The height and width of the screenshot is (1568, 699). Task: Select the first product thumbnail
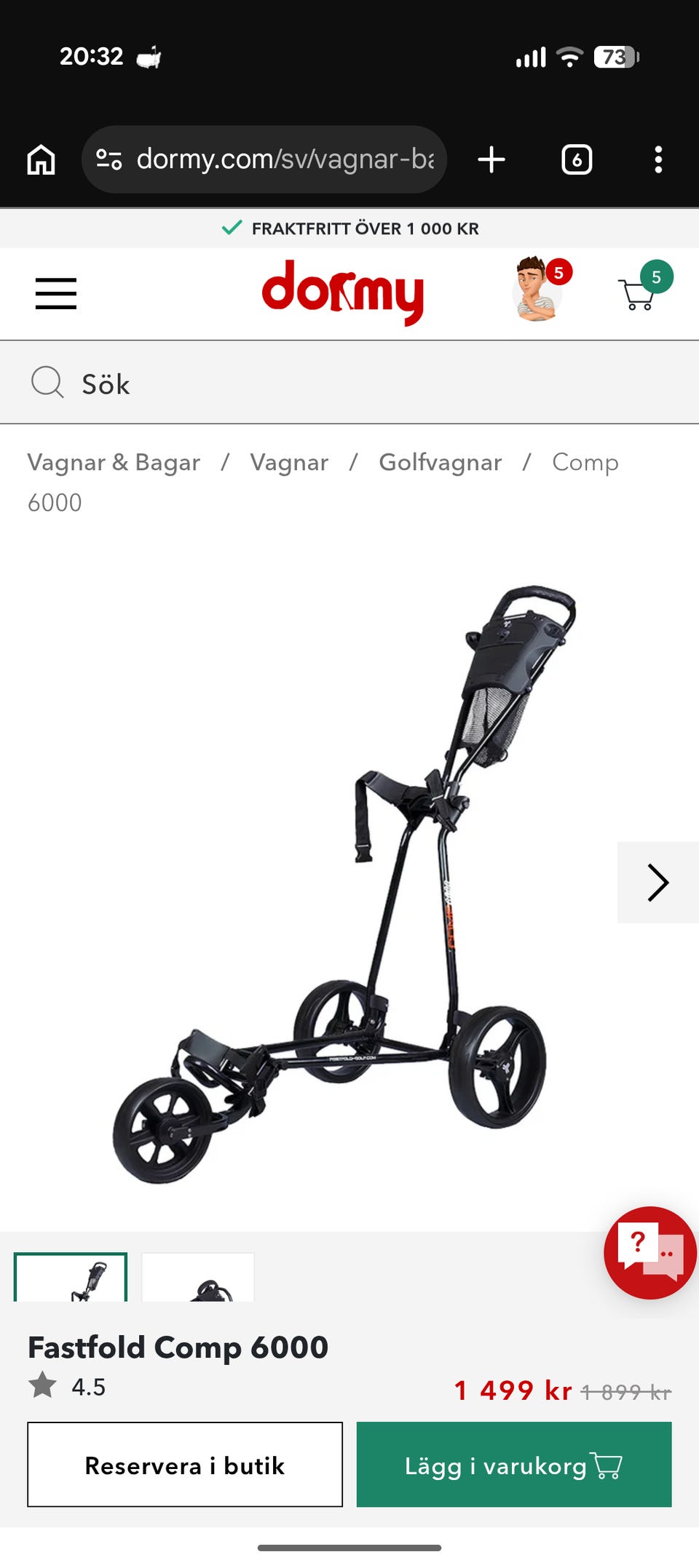click(71, 1277)
